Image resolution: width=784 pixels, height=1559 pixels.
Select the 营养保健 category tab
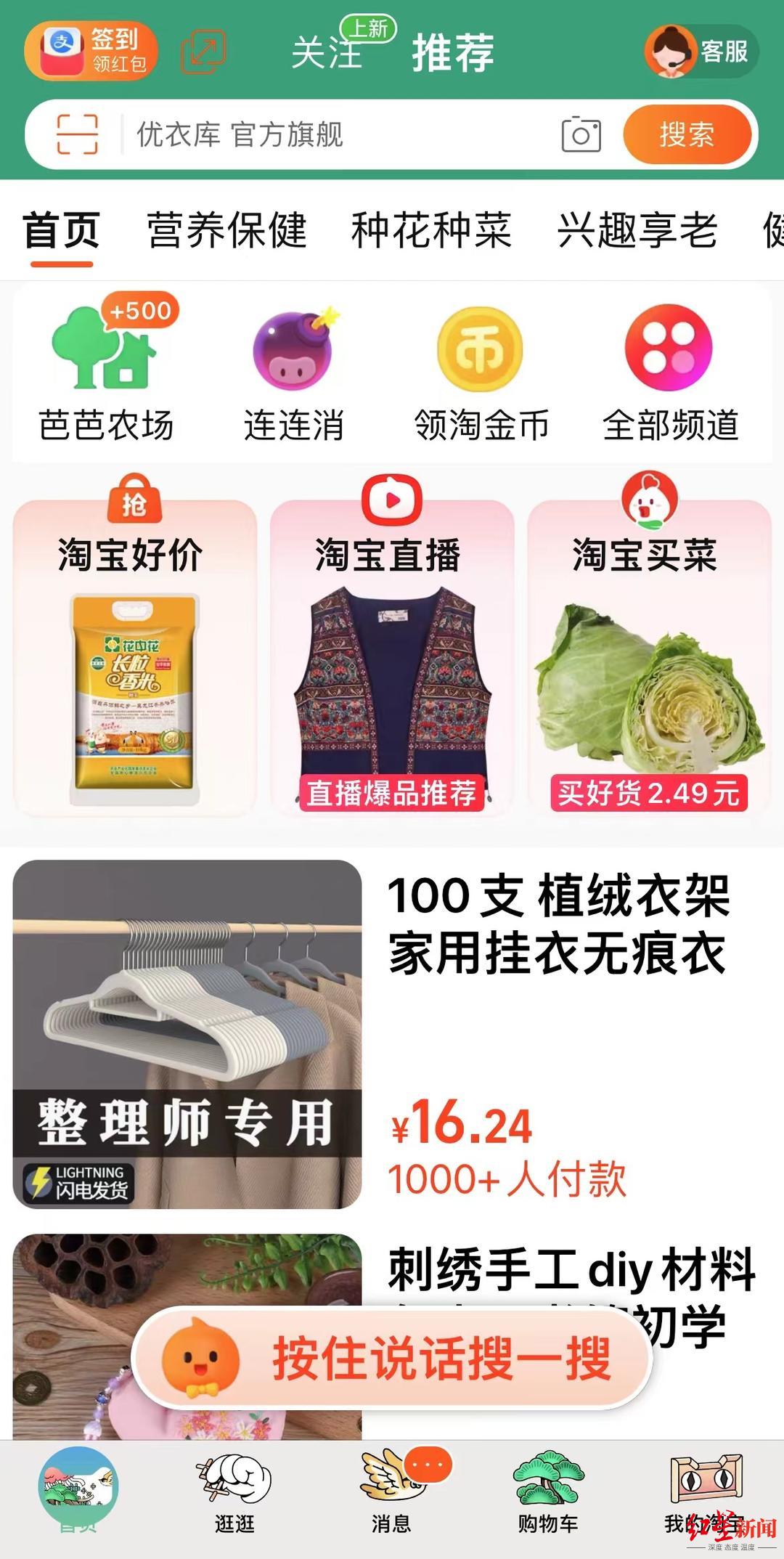[x=227, y=231]
